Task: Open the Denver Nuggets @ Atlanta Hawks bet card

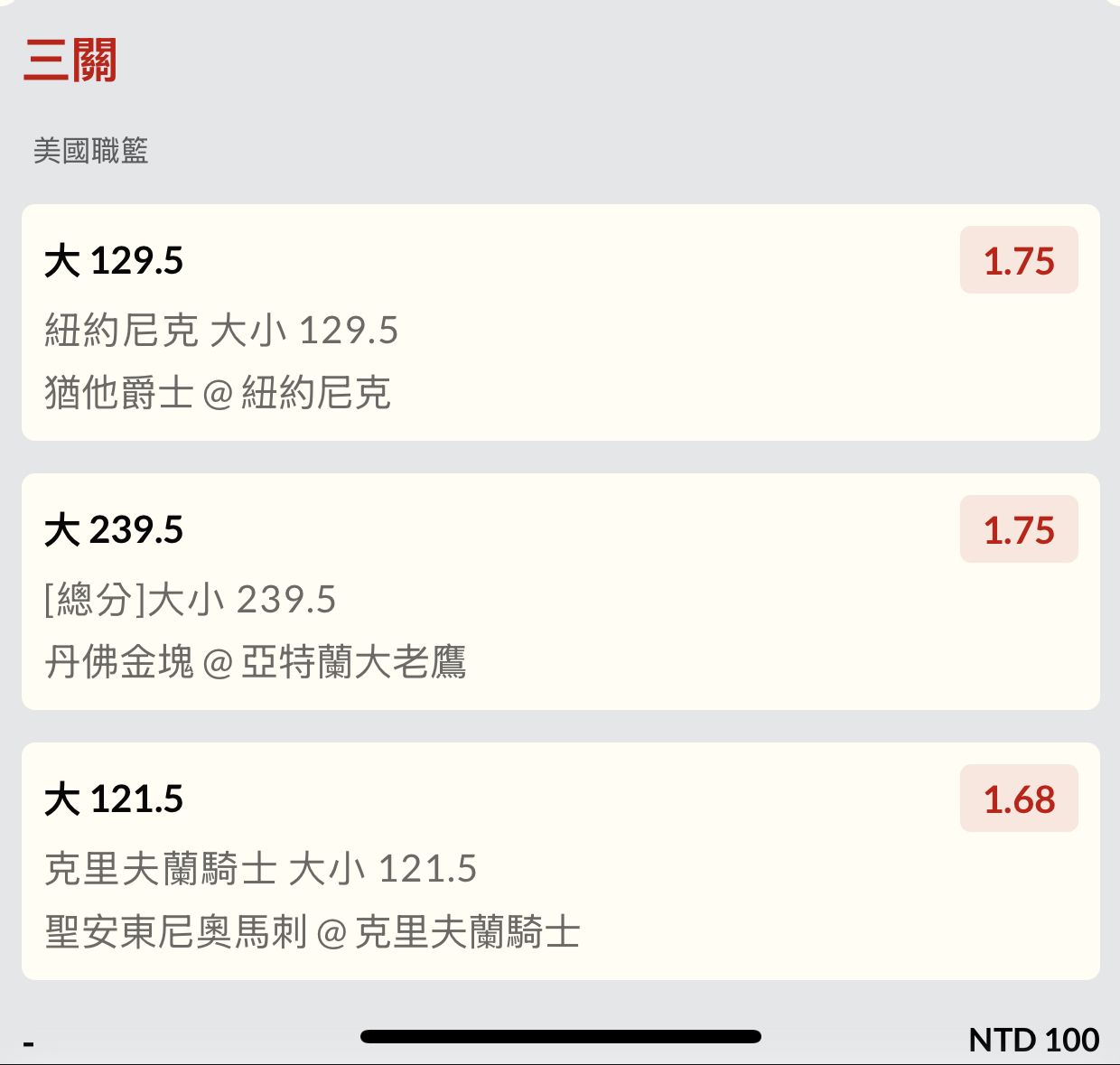Action: [x=560, y=592]
